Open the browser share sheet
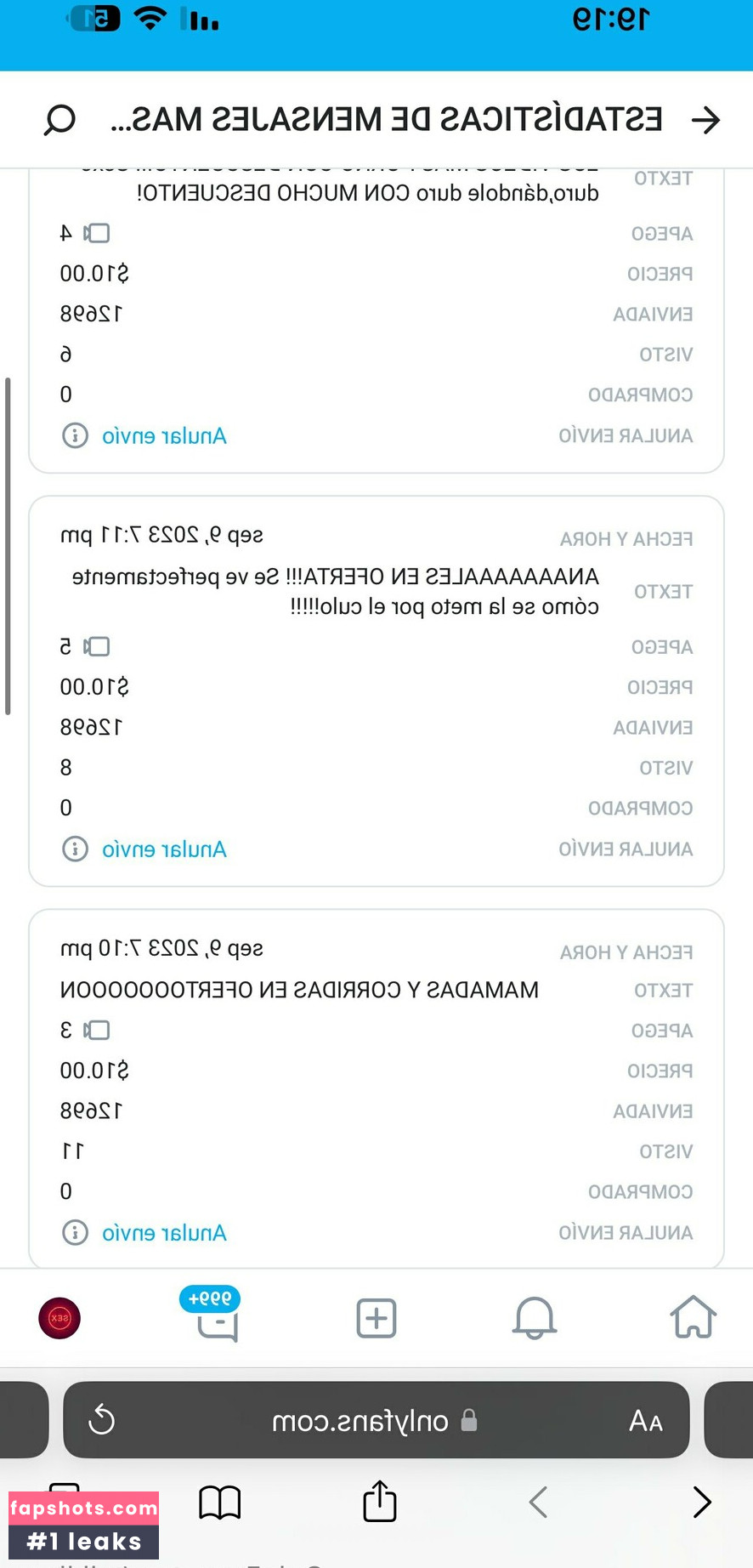 (379, 1502)
